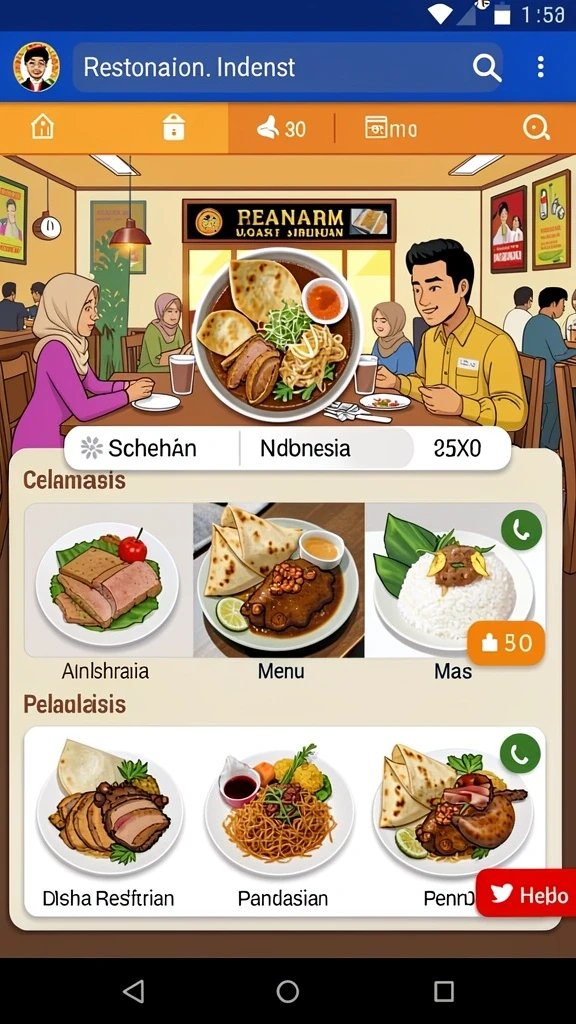576x1024 pixels.
Task: Tap the red Hebo Twitter button
Action: pyautogui.click(x=526, y=893)
